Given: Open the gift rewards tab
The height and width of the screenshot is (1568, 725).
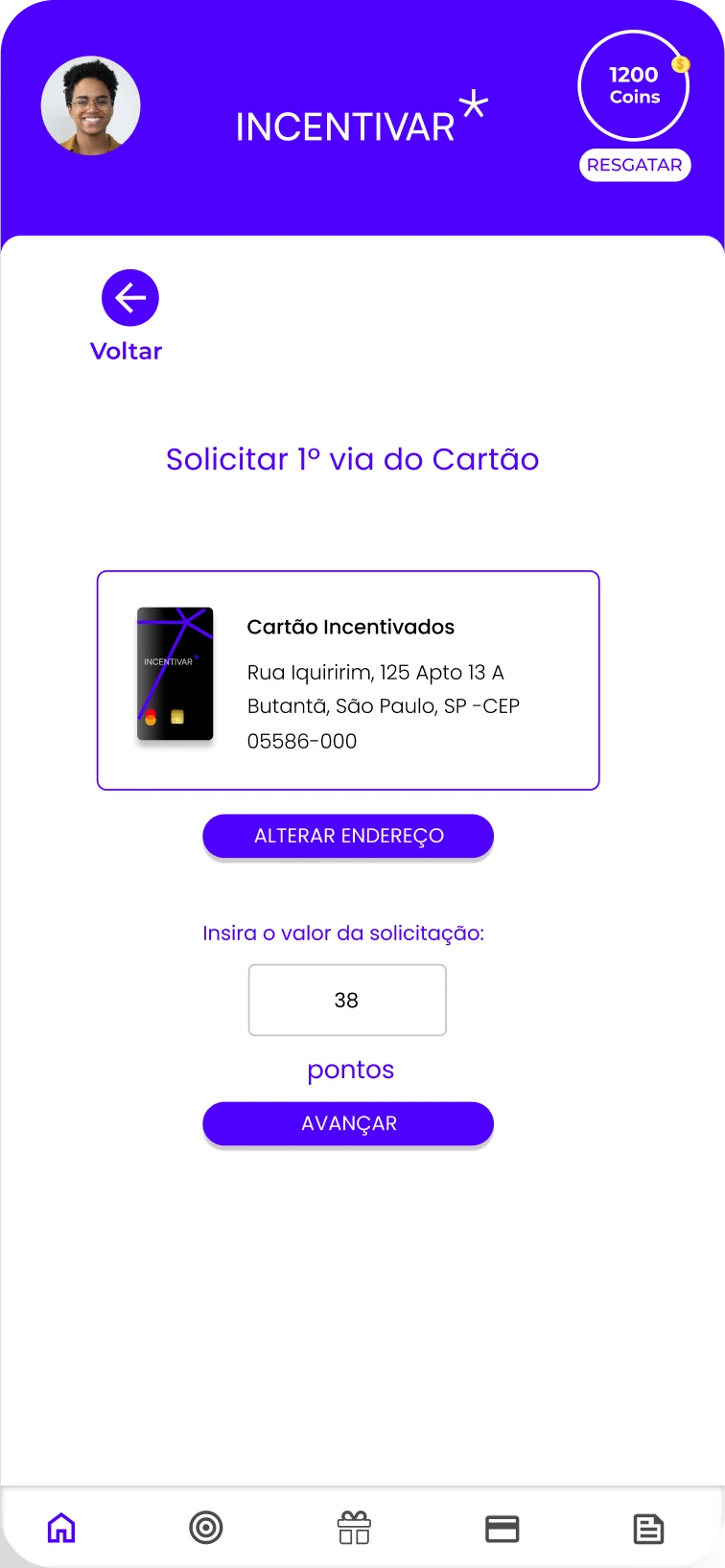Looking at the screenshot, I should tap(354, 1528).
